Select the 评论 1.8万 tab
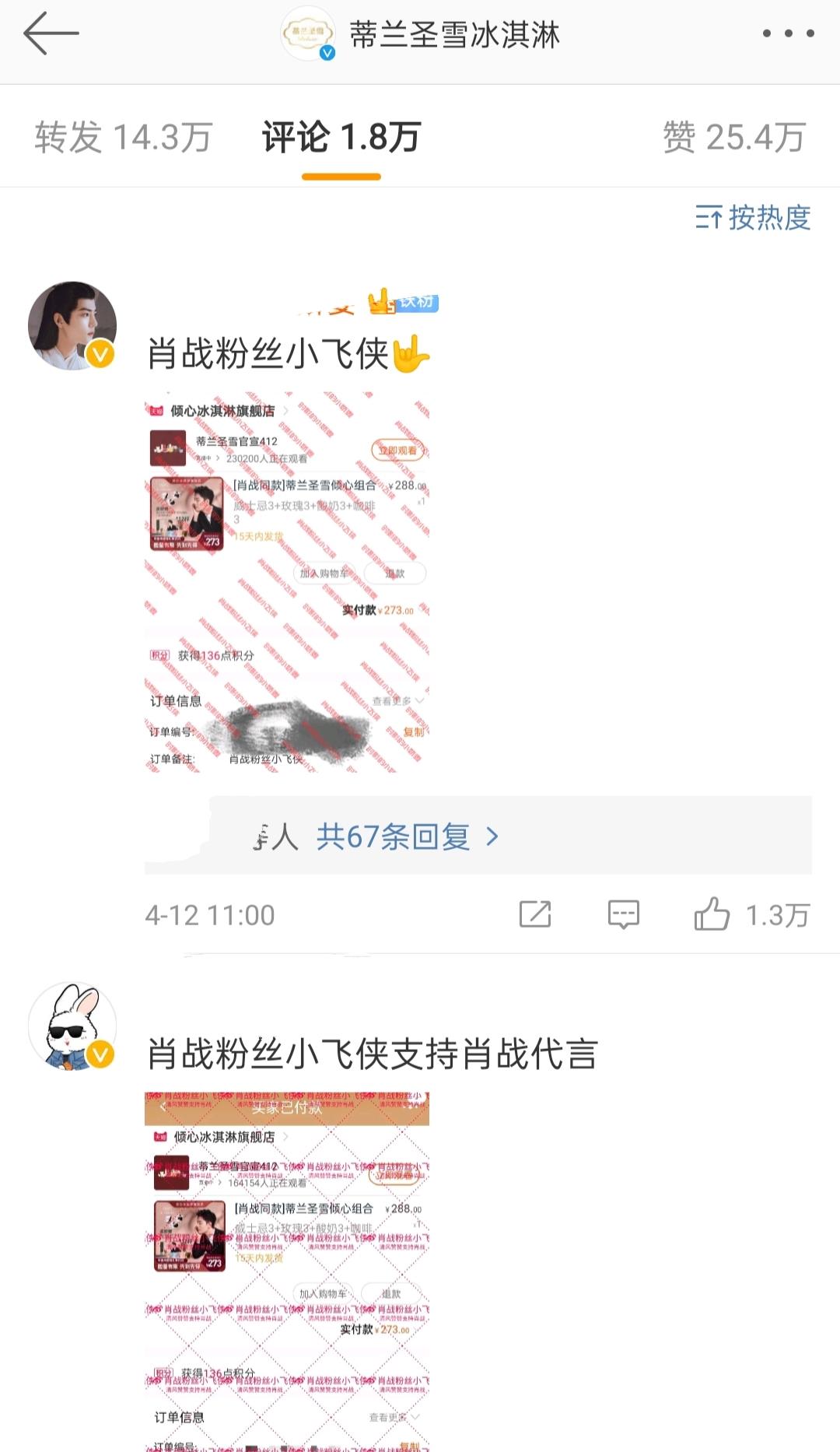 coord(341,138)
